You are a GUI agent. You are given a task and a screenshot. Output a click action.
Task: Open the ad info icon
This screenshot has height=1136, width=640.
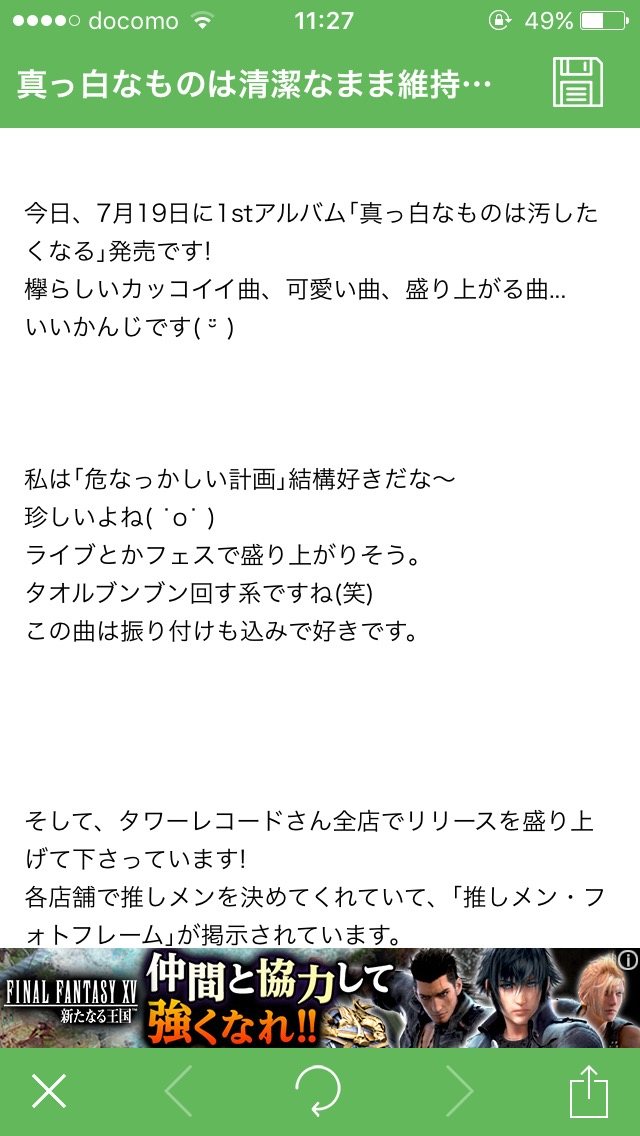pyautogui.click(x=627, y=960)
